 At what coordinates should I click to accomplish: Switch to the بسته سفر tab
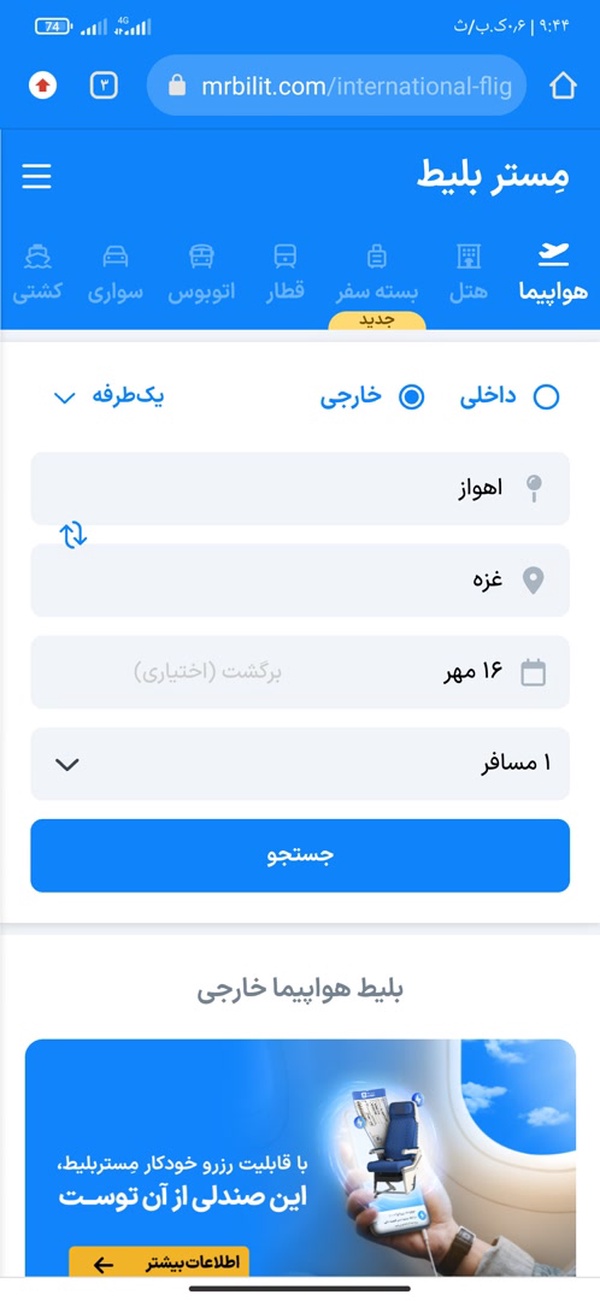coord(377,273)
